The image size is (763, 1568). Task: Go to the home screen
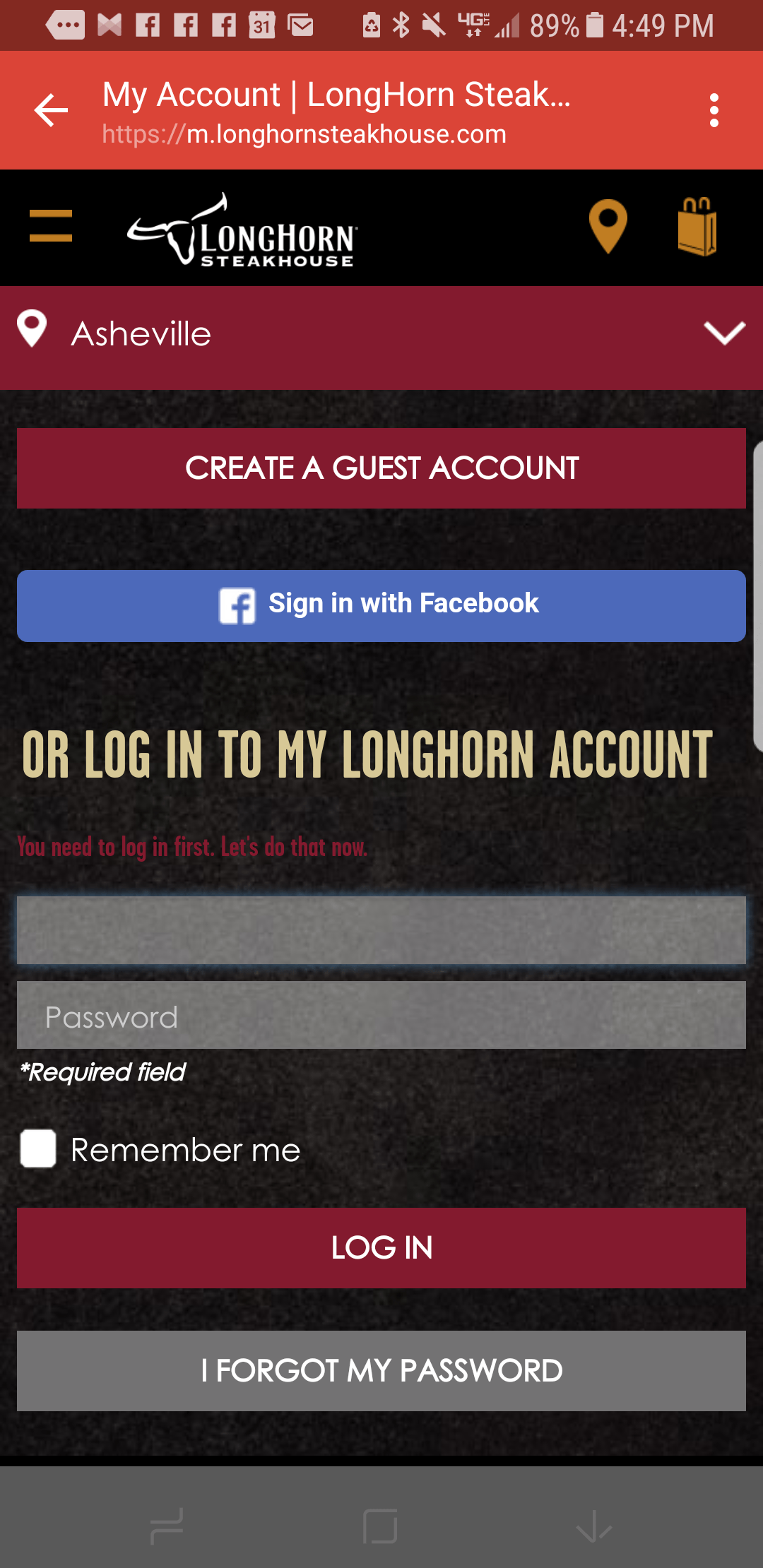[x=380, y=1526]
